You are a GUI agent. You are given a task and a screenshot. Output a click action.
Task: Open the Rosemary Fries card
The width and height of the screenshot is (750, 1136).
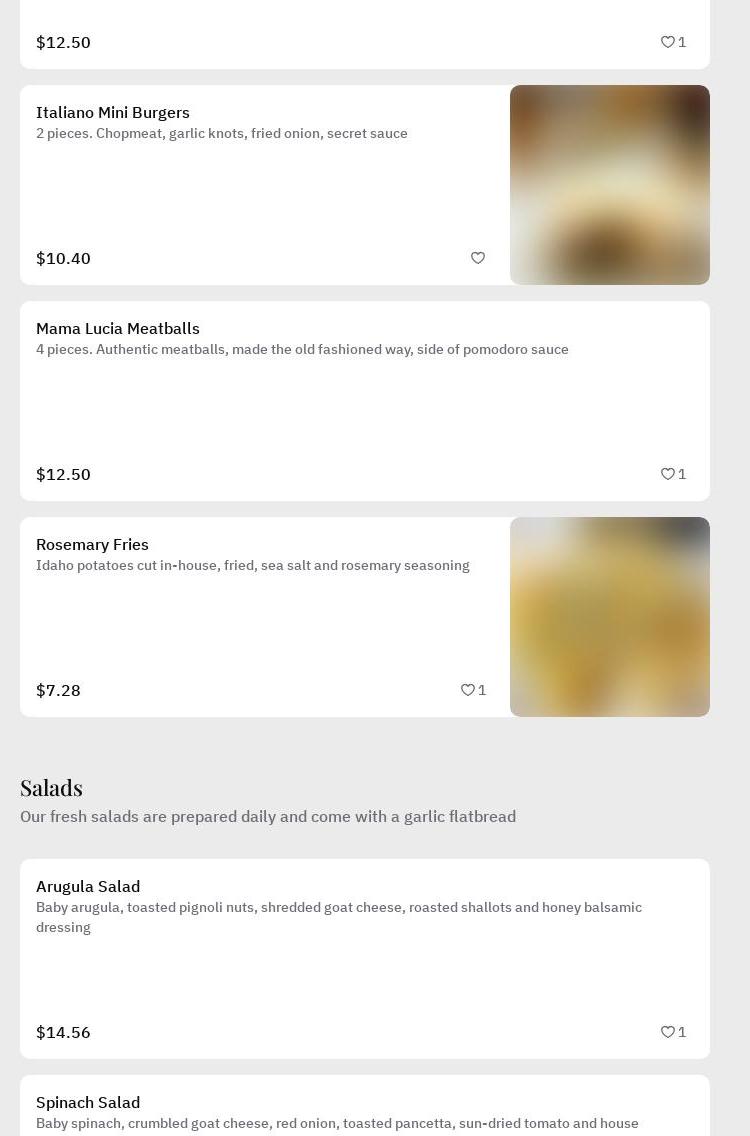(x=250, y=620)
